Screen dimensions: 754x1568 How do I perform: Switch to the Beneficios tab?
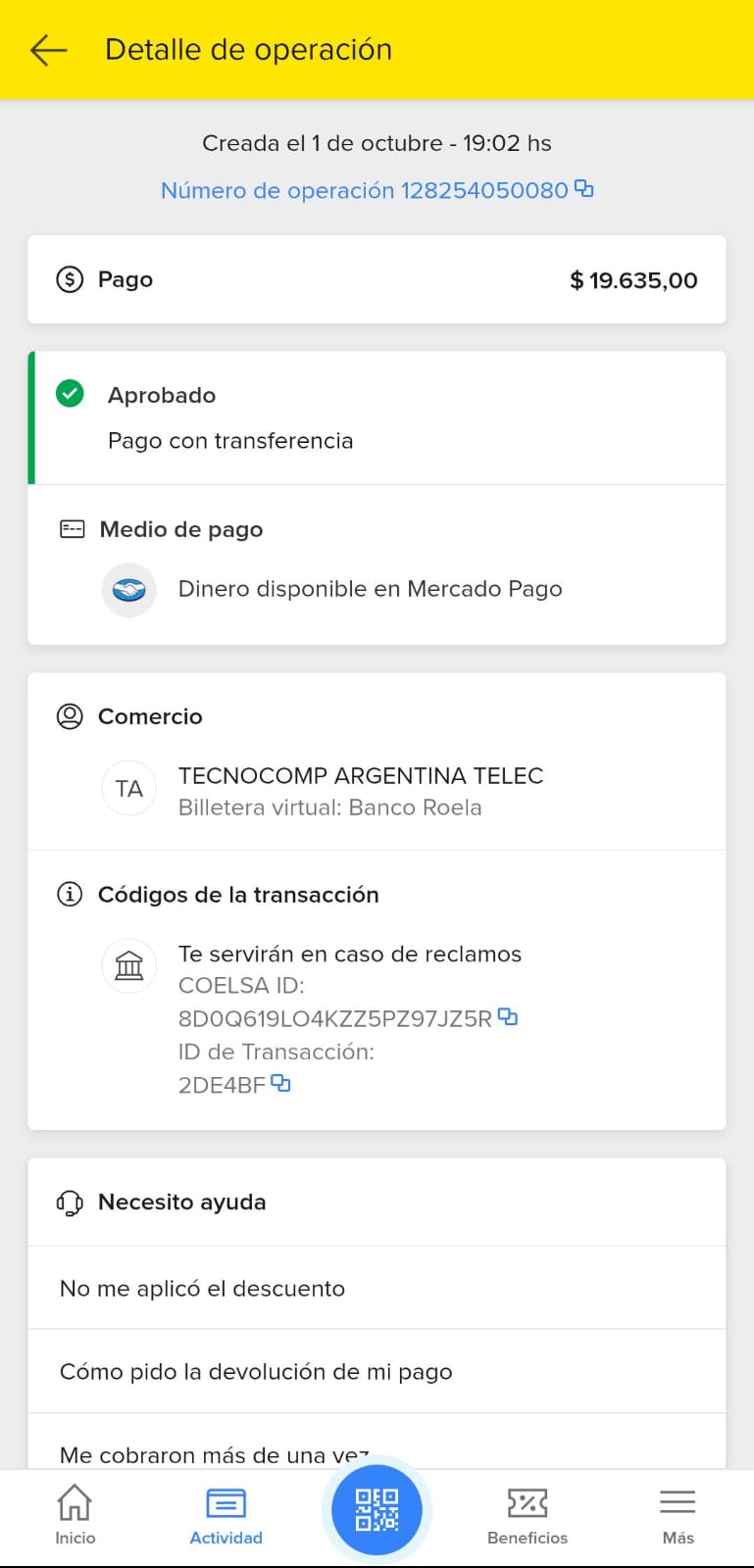[x=528, y=1514]
